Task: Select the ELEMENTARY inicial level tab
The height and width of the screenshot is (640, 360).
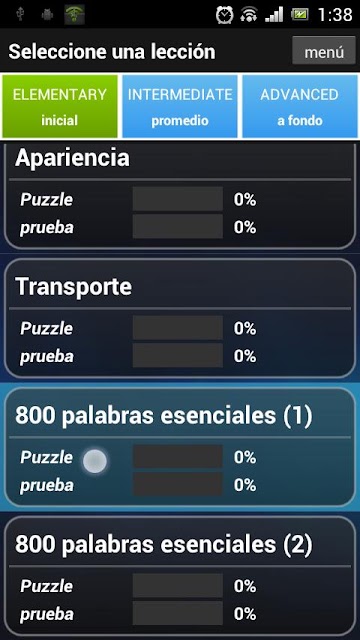Action: (x=60, y=107)
